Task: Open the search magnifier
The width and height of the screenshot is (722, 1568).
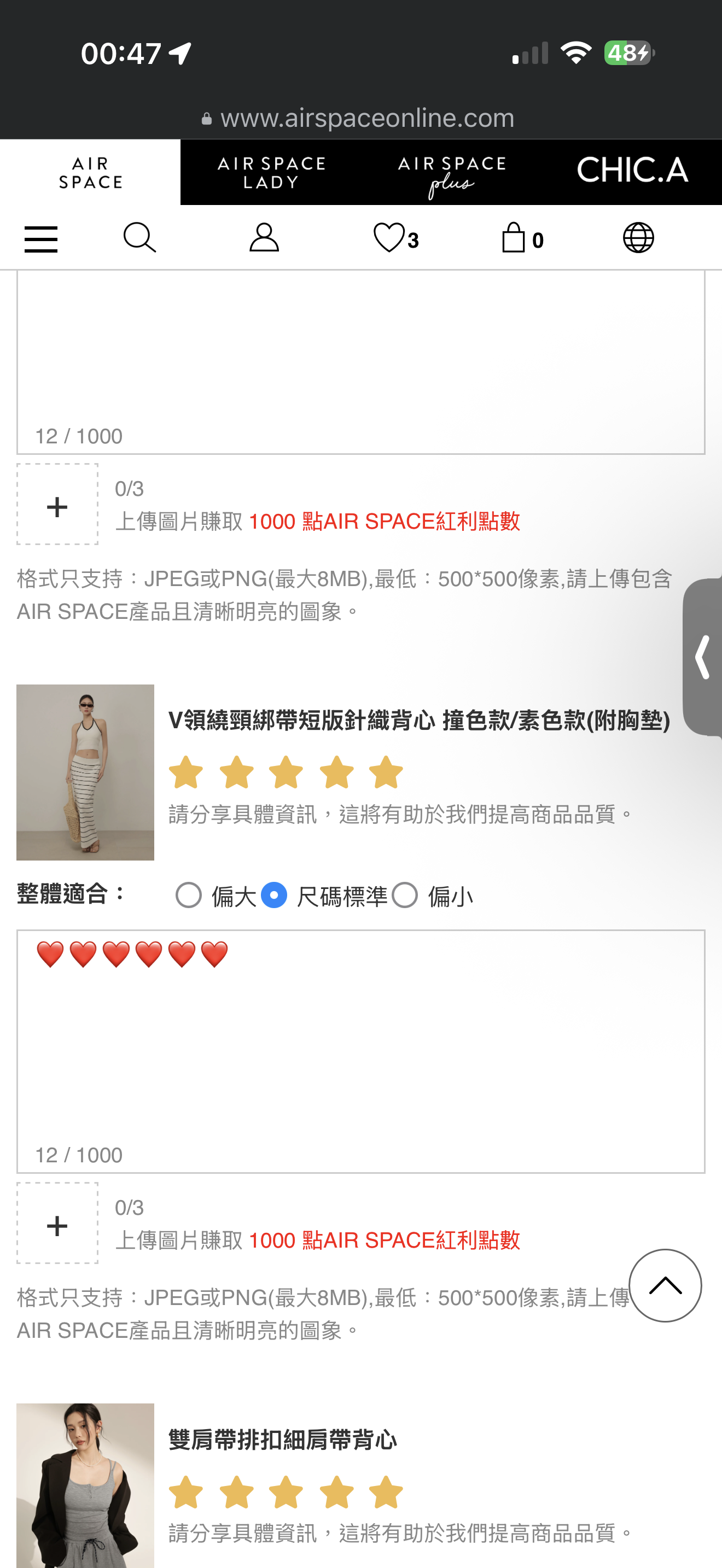Action: (x=139, y=237)
